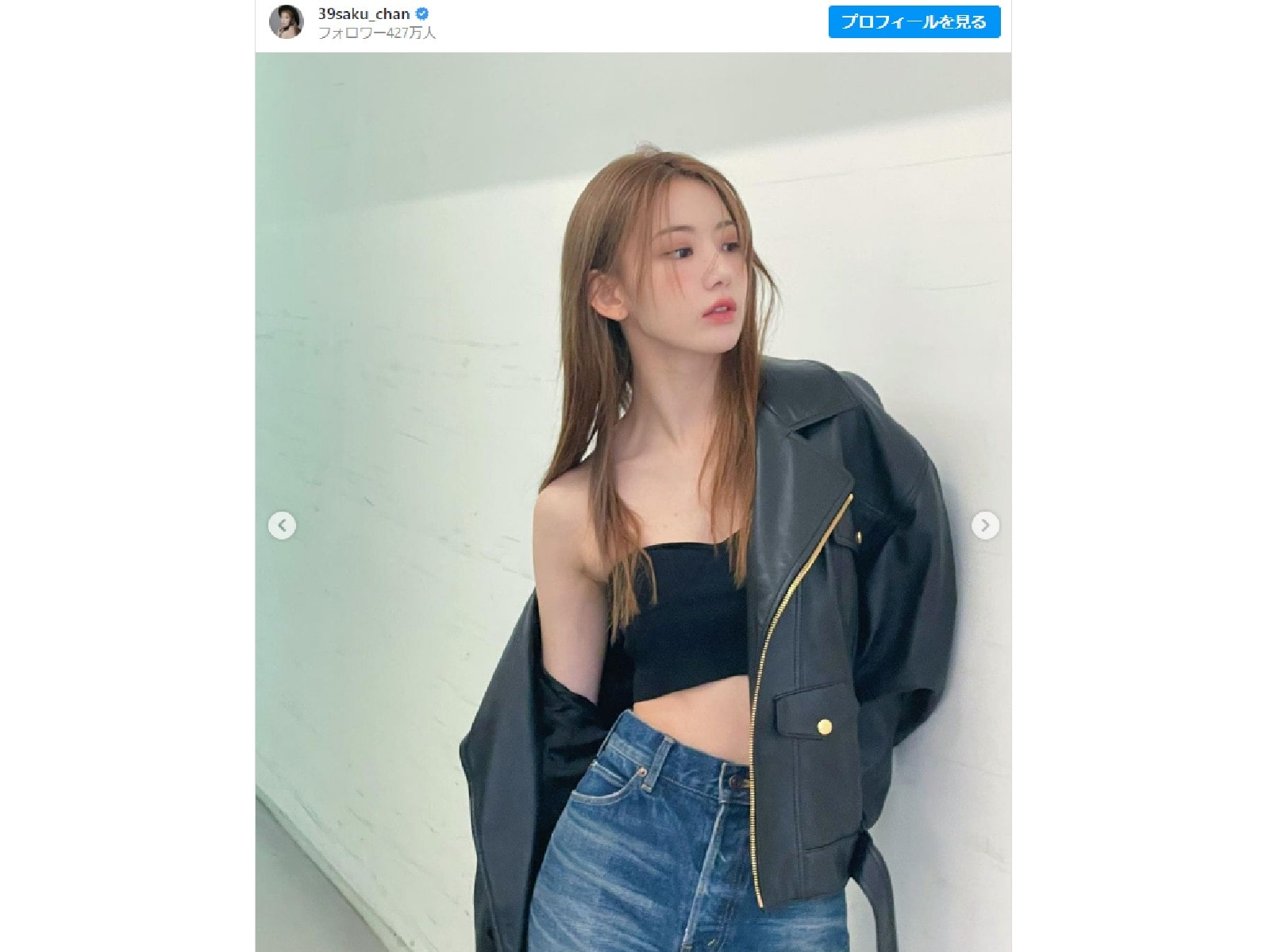Screen dimensions: 1270x952
Task: Tap the プロフィールを見る button
Action: point(914,22)
